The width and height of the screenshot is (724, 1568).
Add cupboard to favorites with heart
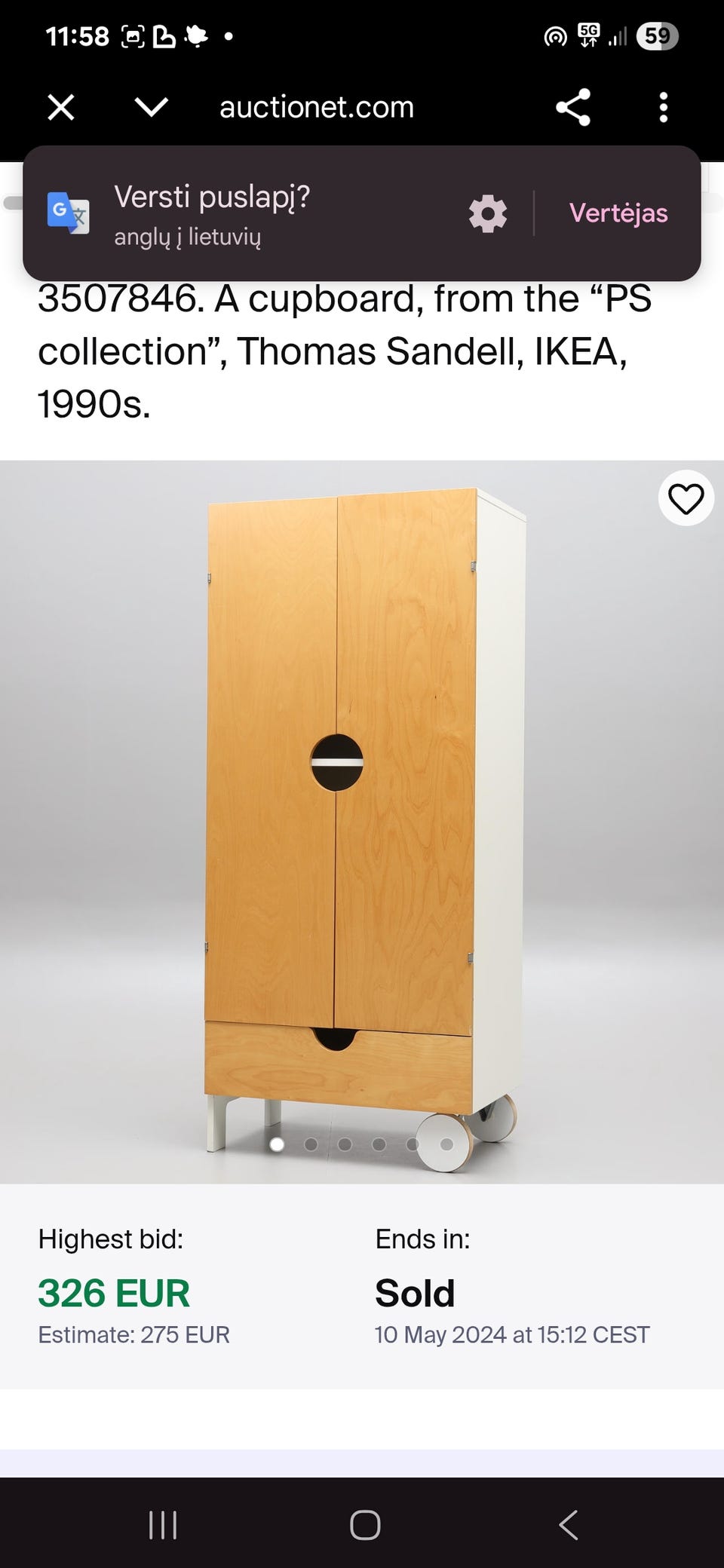click(x=686, y=498)
